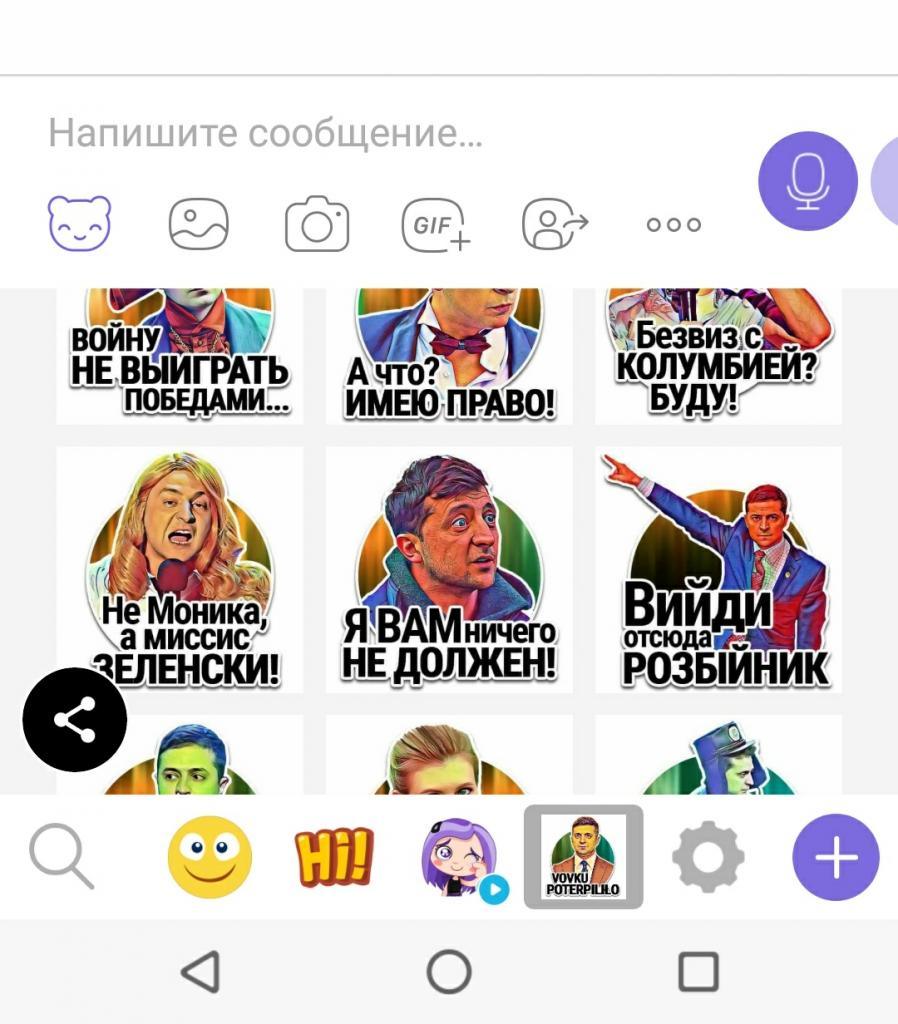Send the 'Войну не выиграть победами' sticker
Screen dimensions: 898x1024
pyautogui.click(x=180, y=356)
